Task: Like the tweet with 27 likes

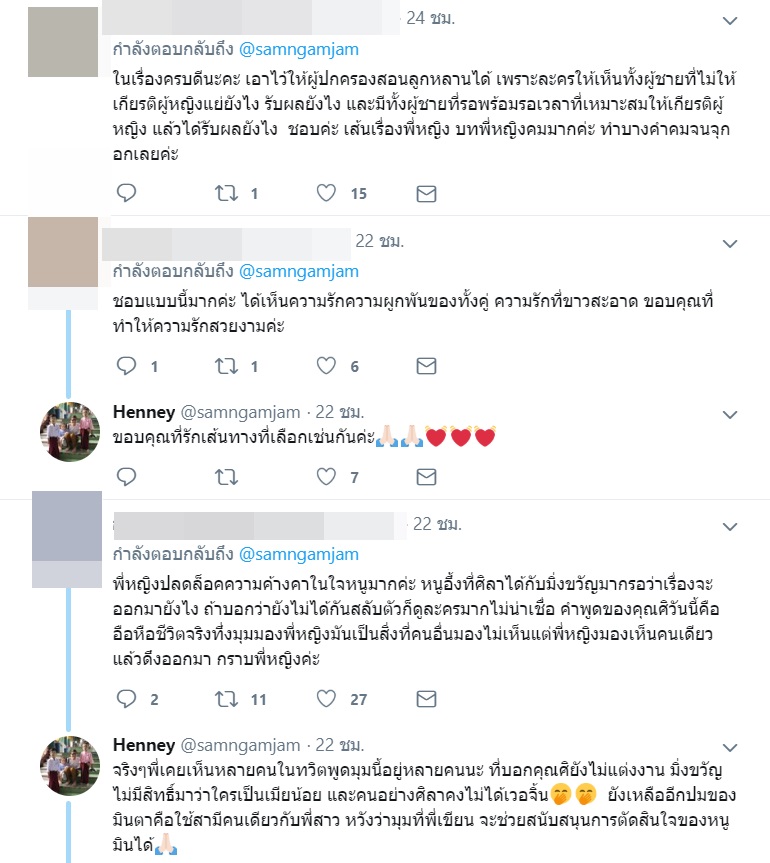Action: point(326,699)
